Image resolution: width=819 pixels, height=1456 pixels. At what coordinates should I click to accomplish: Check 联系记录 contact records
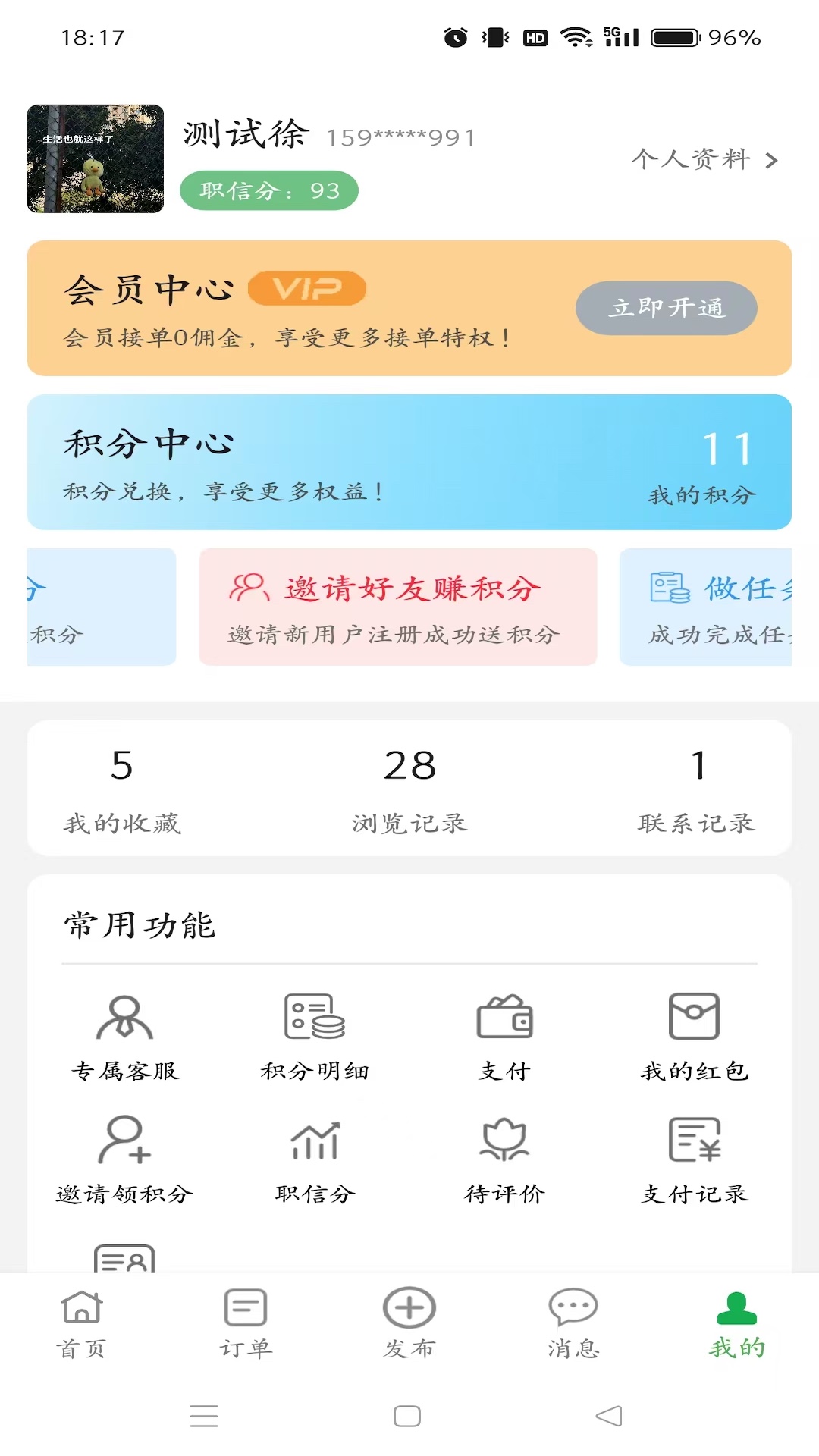click(696, 789)
